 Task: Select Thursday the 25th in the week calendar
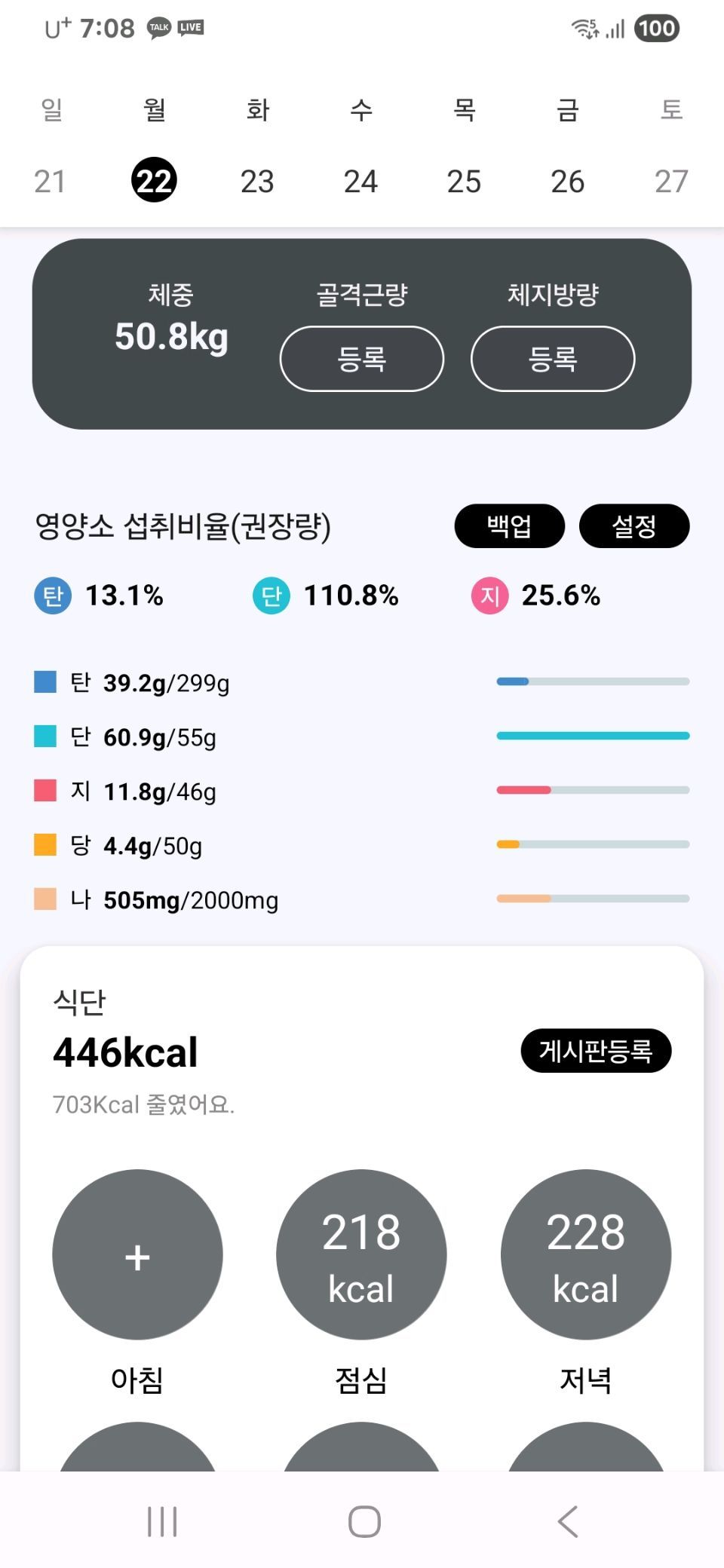(x=464, y=181)
